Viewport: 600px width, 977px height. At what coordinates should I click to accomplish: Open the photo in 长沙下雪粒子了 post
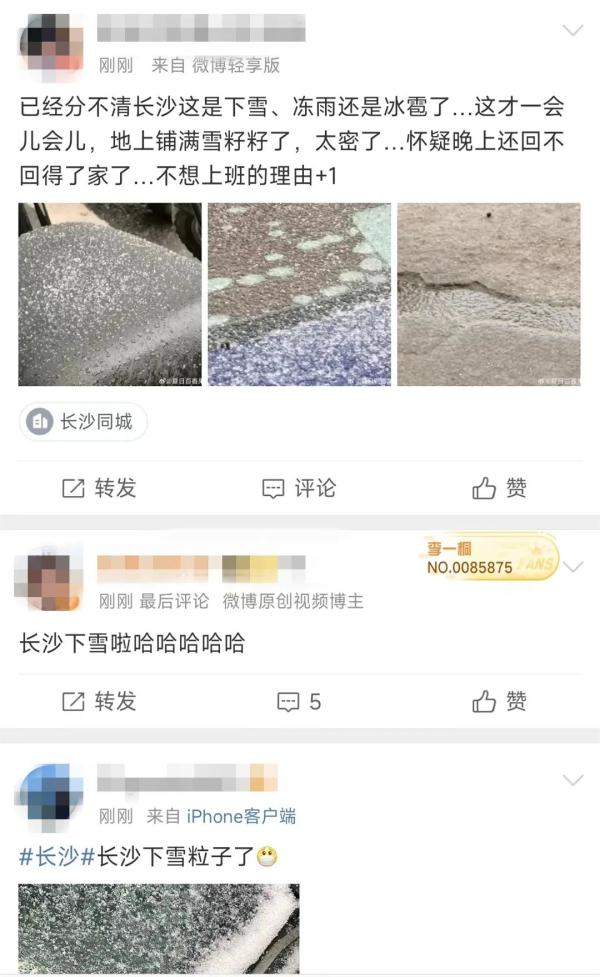point(158,928)
